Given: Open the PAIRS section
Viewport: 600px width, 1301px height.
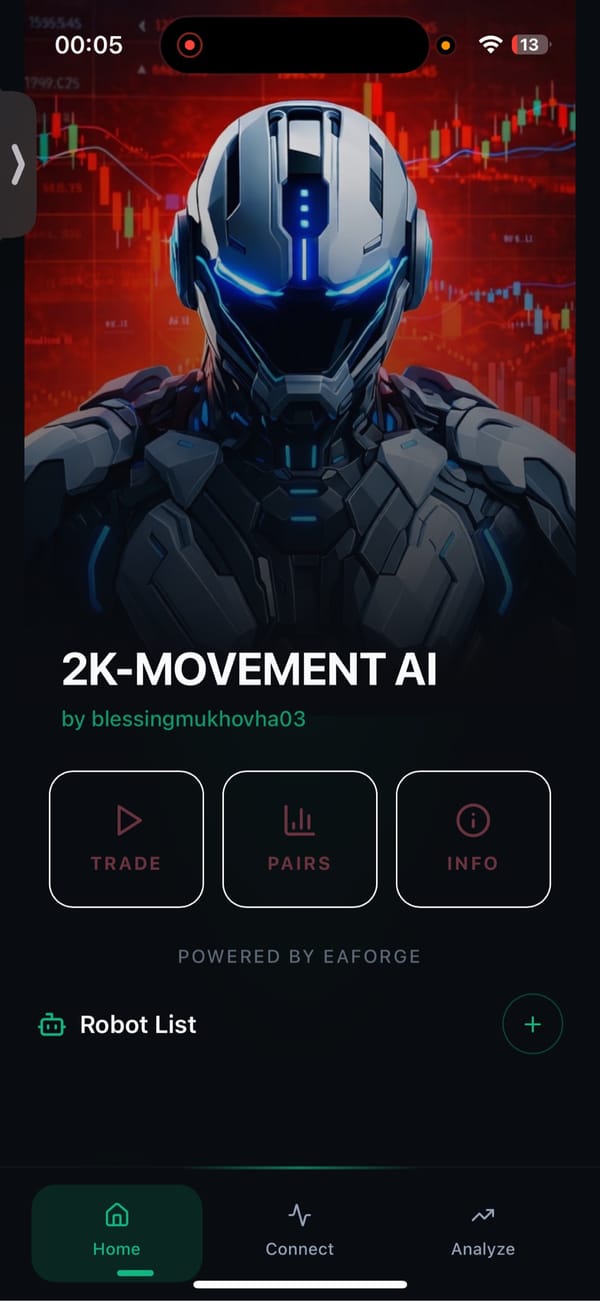Looking at the screenshot, I should (x=299, y=839).
